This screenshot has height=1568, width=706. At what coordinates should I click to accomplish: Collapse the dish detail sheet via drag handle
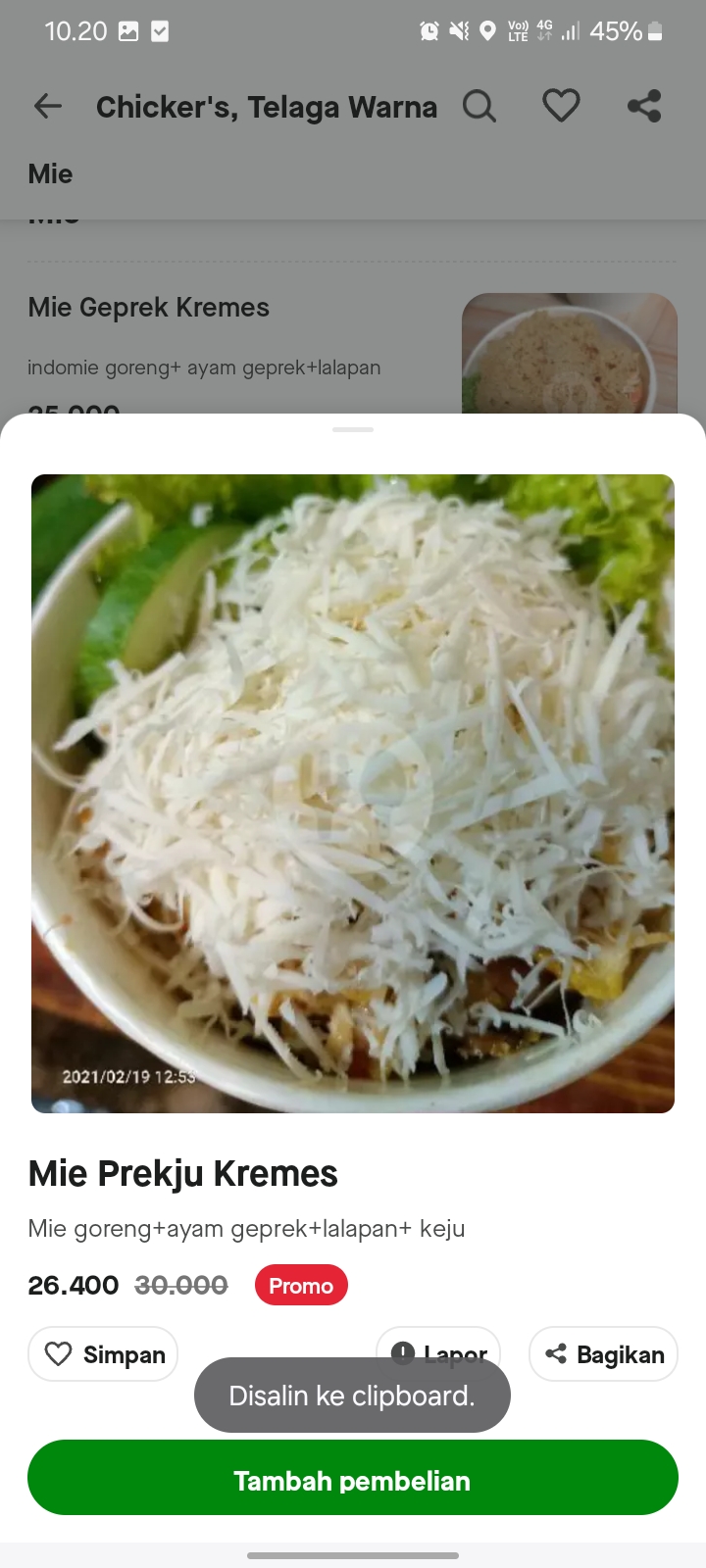(x=353, y=428)
